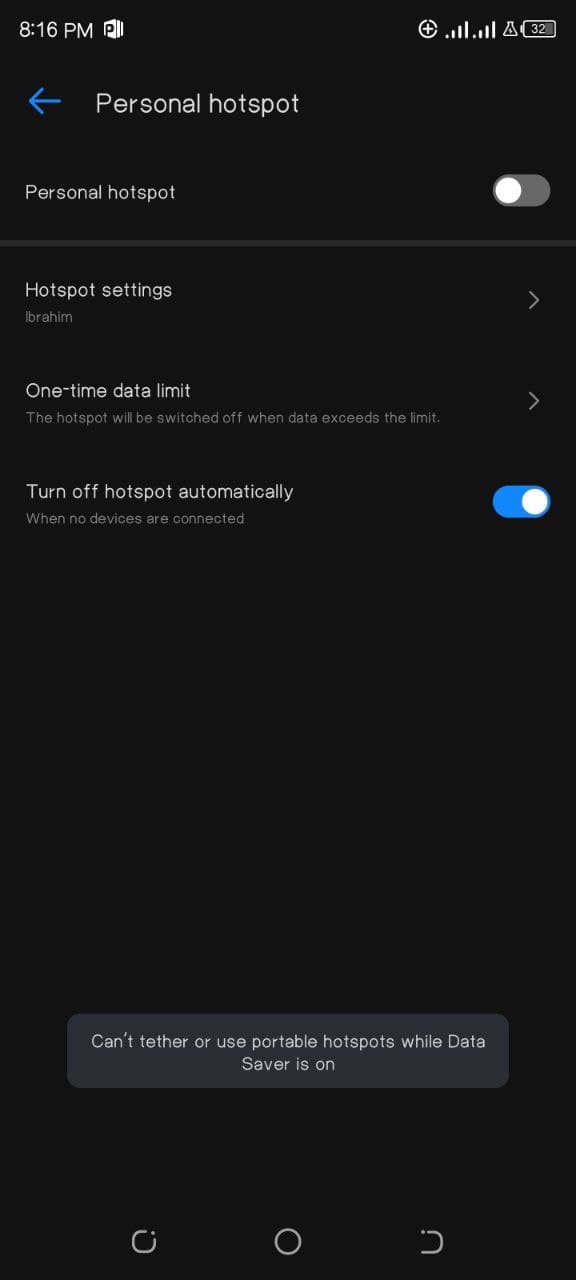This screenshot has height=1280, width=576.
Task: Turn on the Personal hotspot switch
Action: 521,191
